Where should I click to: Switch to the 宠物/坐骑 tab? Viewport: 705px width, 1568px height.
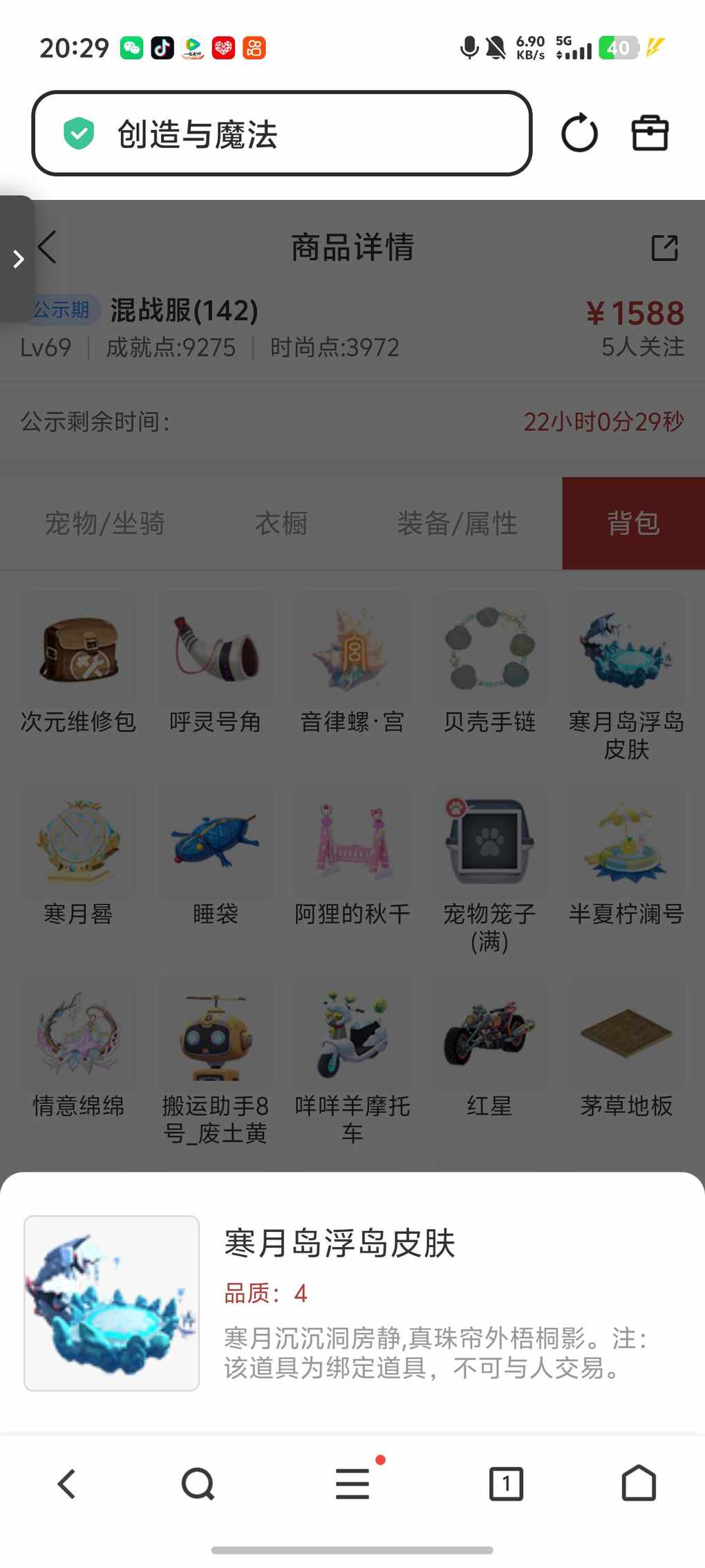pos(105,524)
